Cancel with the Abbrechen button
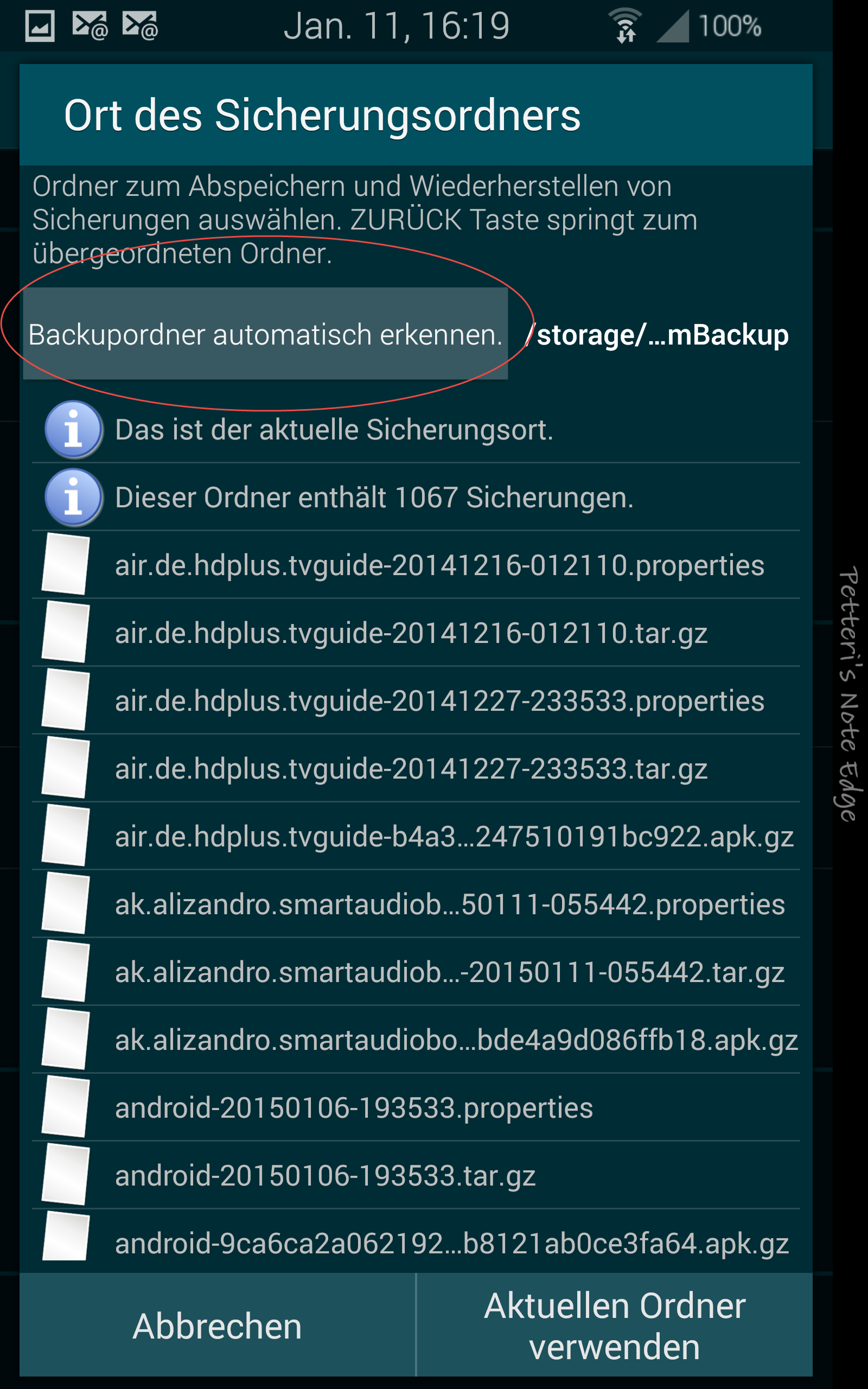 tap(217, 1326)
